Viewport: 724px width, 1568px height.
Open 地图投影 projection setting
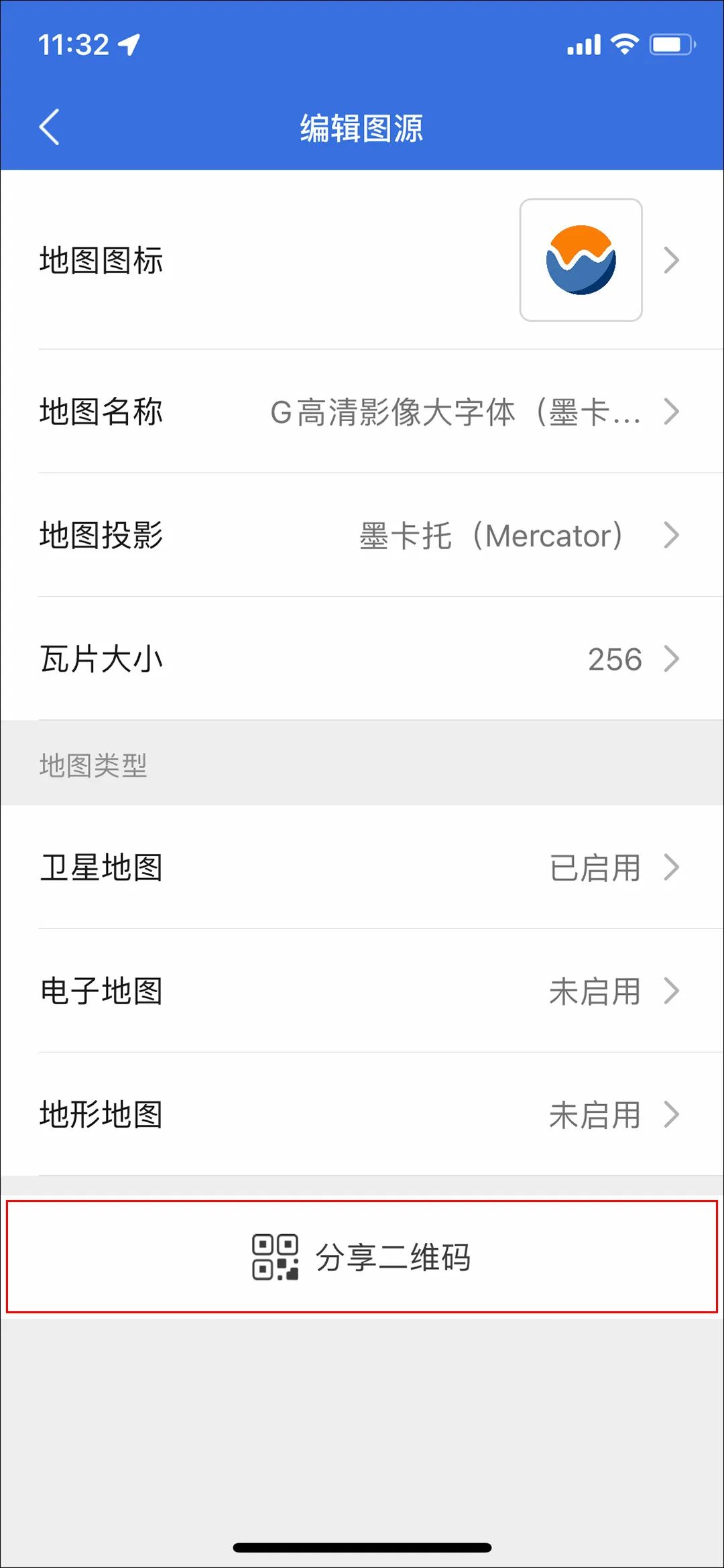[362, 535]
